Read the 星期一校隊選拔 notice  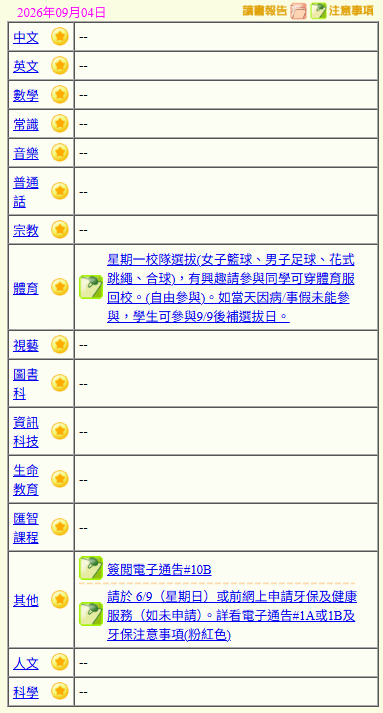coord(231,288)
